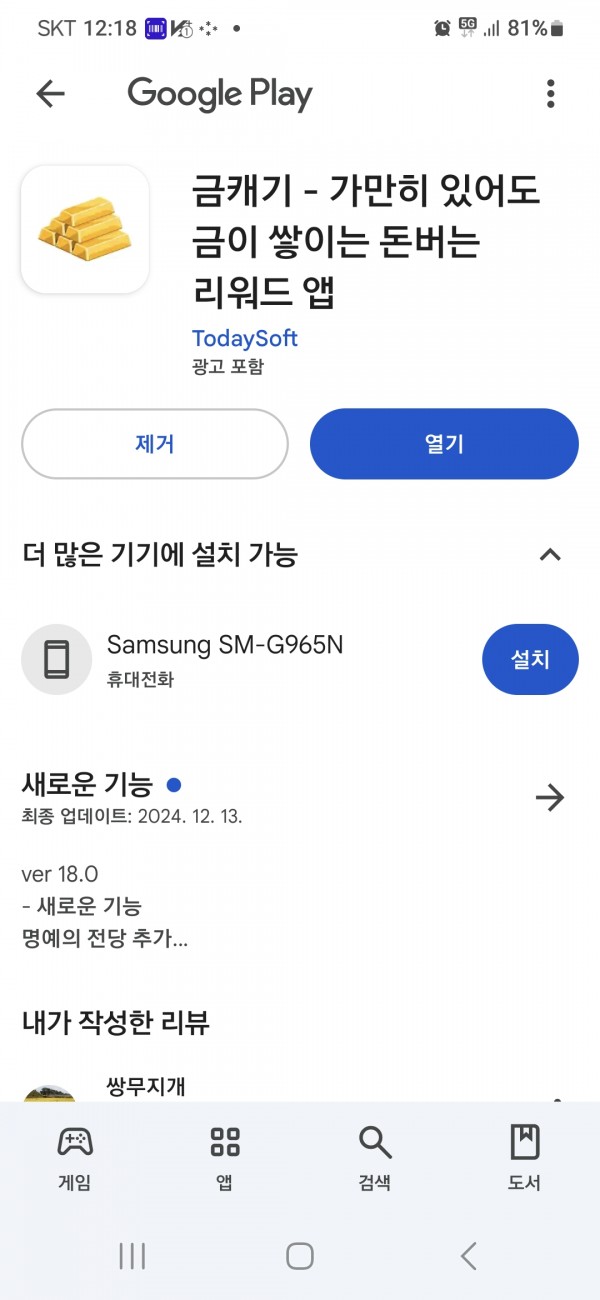The width and height of the screenshot is (600, 1300).
Task: Open the app with 열기 button
Action: [x=444, y=444]
